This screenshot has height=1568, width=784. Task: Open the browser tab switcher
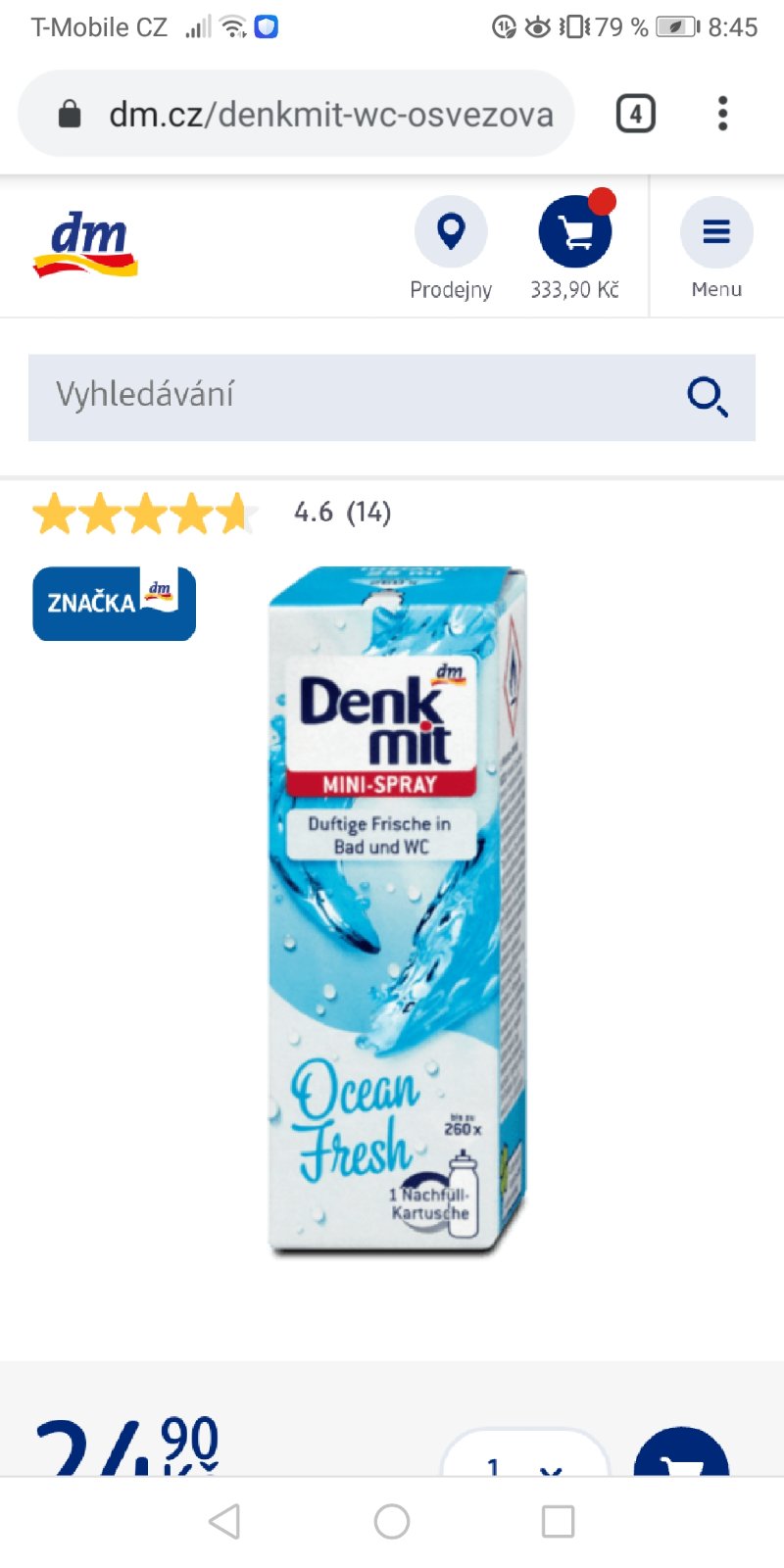(x=635, y=114)
